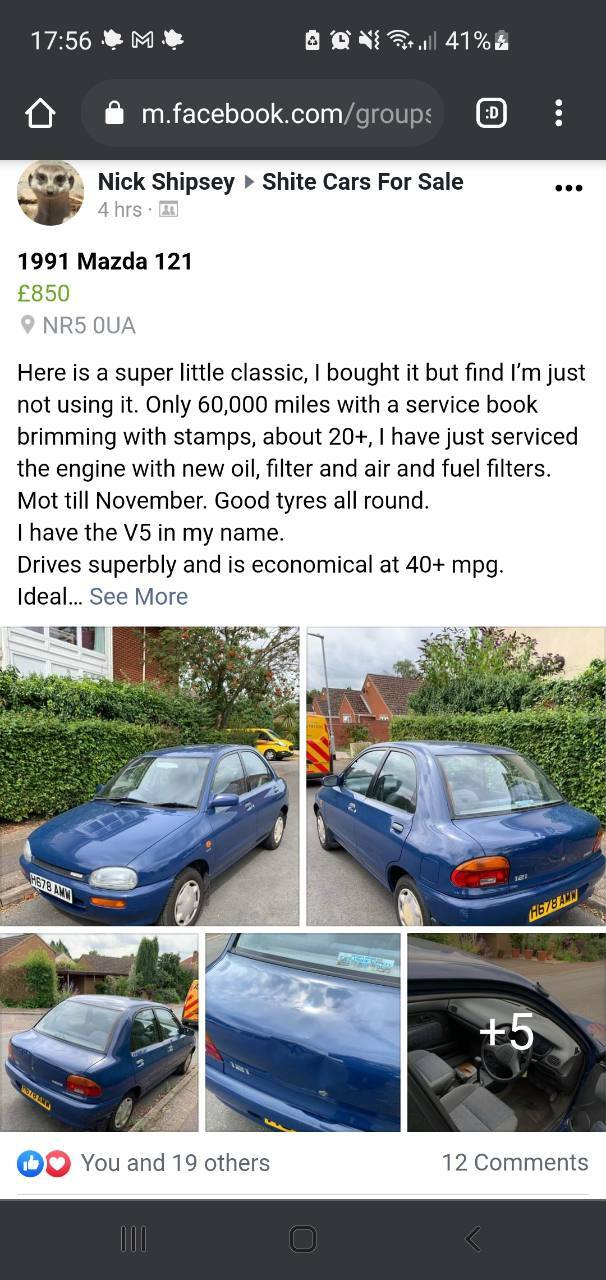Open the post options three-dot menu
This screenshot has height=1280, width=606.
[568, 188]
